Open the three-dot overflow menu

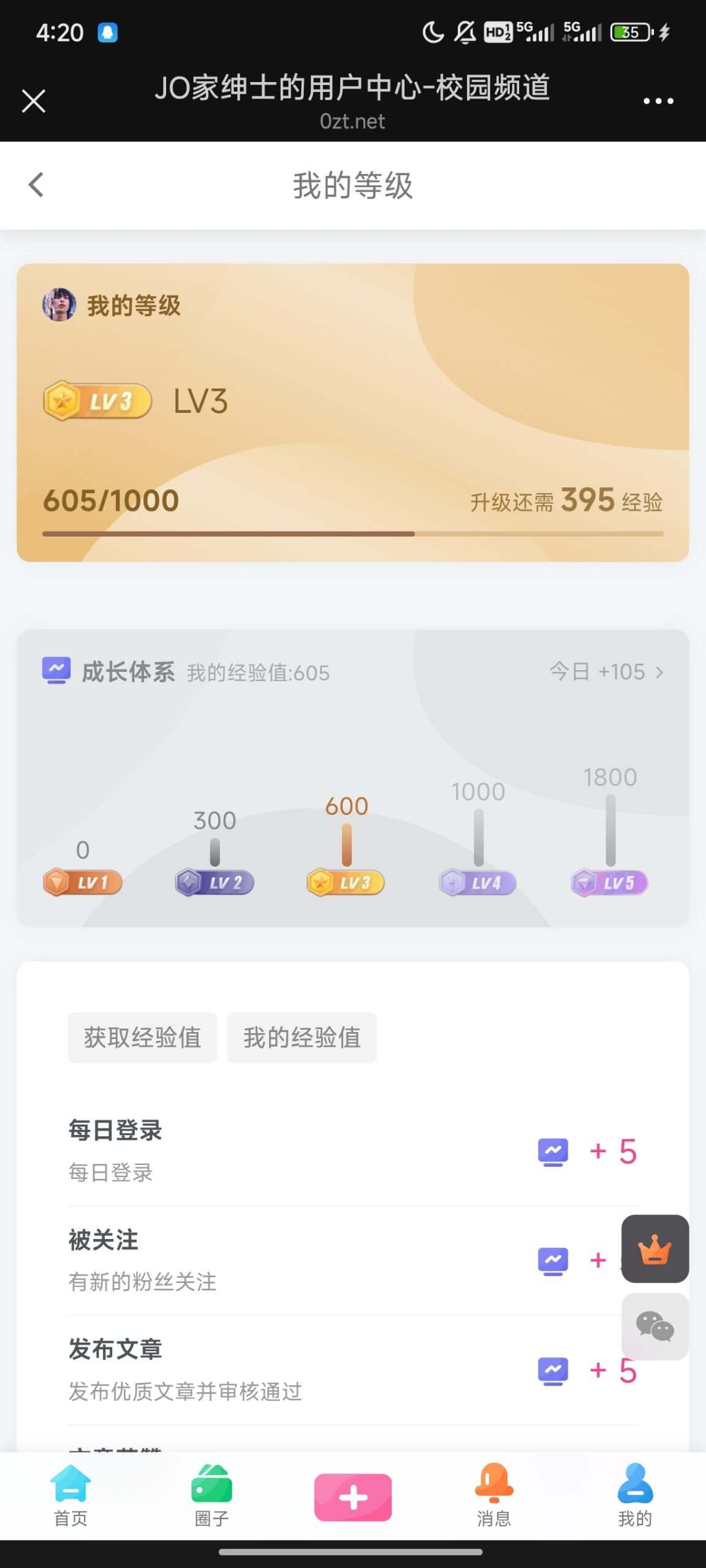click(x=658, y=101)
